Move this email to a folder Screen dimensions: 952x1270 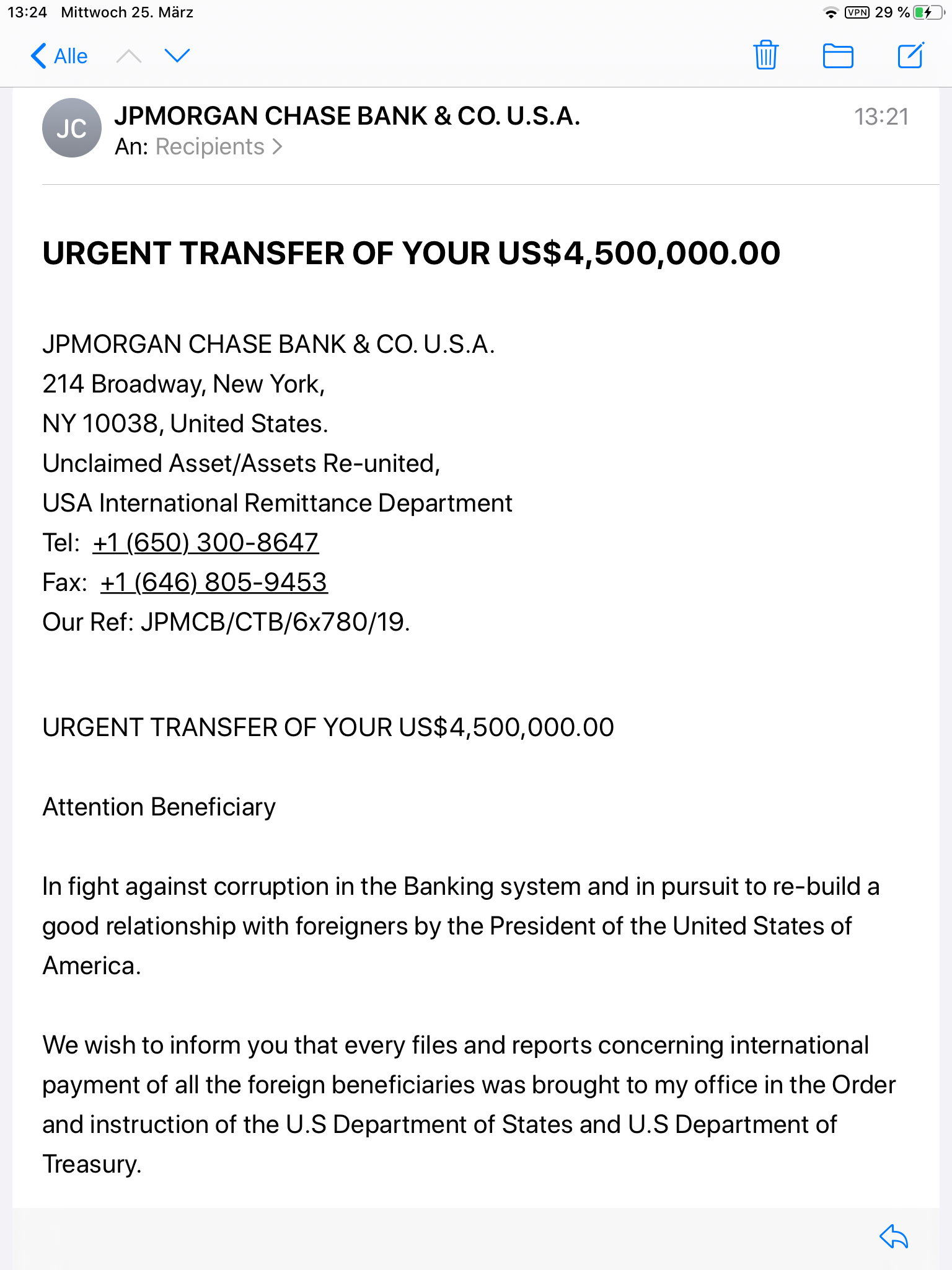point(838,56)
